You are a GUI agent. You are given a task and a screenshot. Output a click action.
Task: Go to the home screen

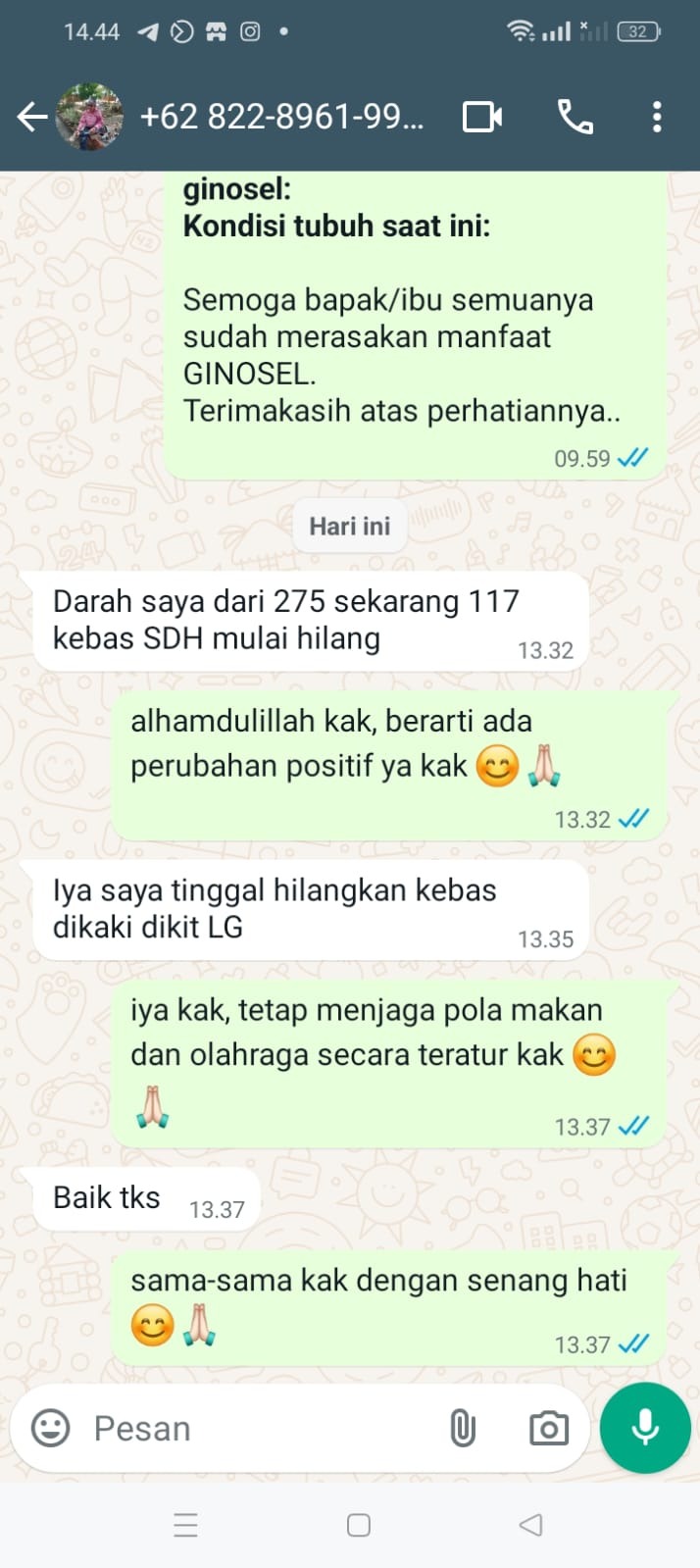point(359,1525)
